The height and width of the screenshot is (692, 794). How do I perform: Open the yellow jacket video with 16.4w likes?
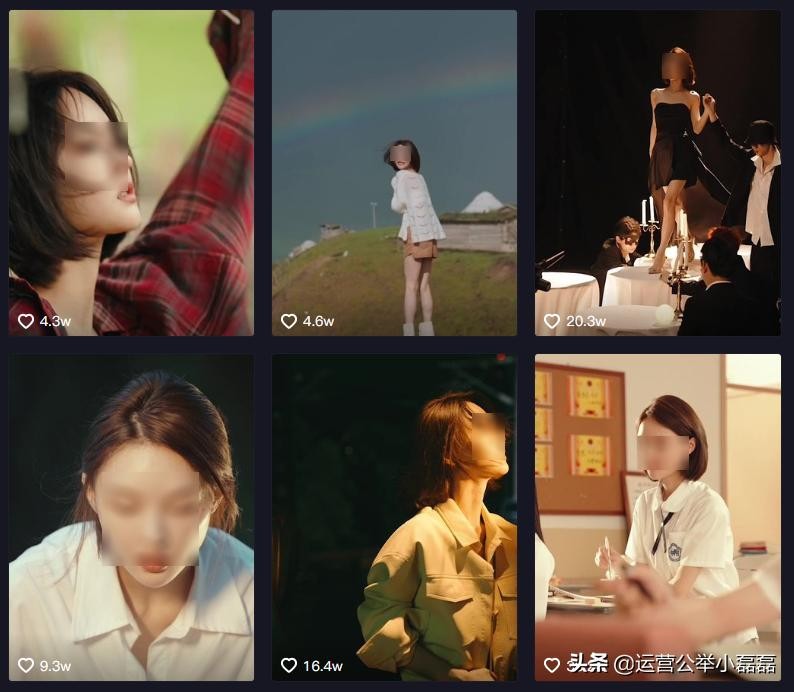click(x=394, y=517)
